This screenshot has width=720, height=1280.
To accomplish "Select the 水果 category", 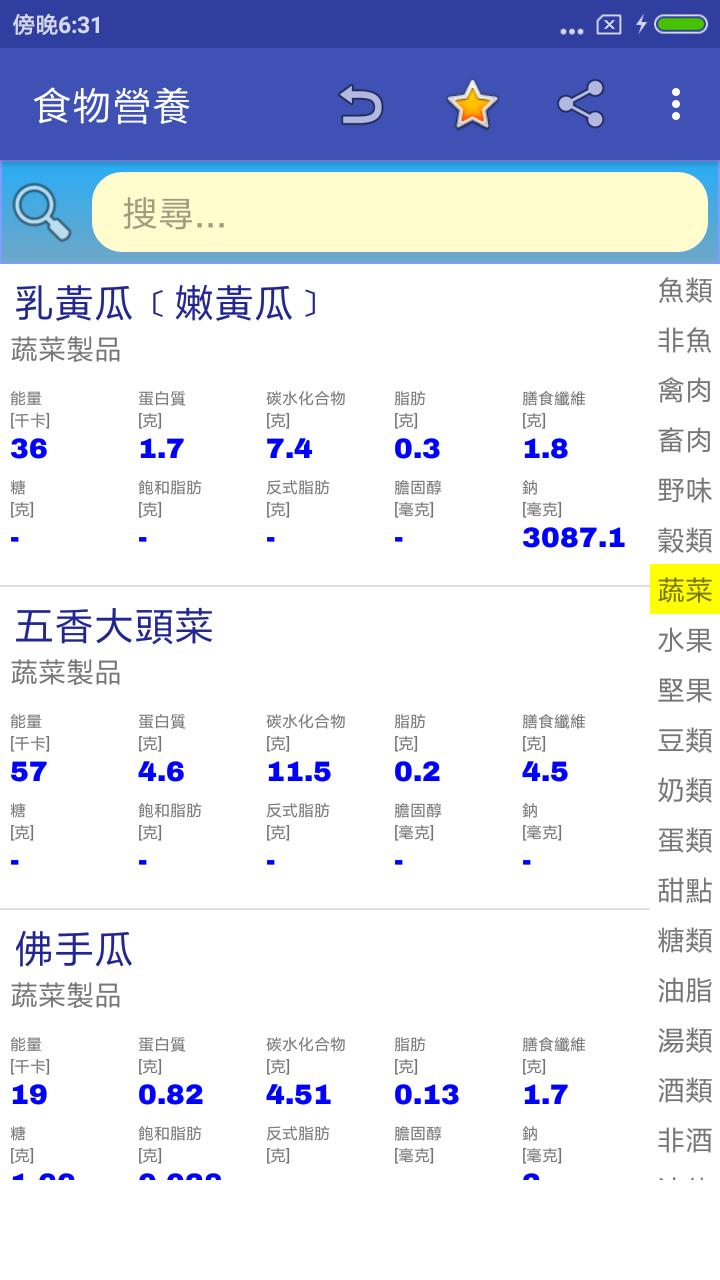I will point(685,640).
